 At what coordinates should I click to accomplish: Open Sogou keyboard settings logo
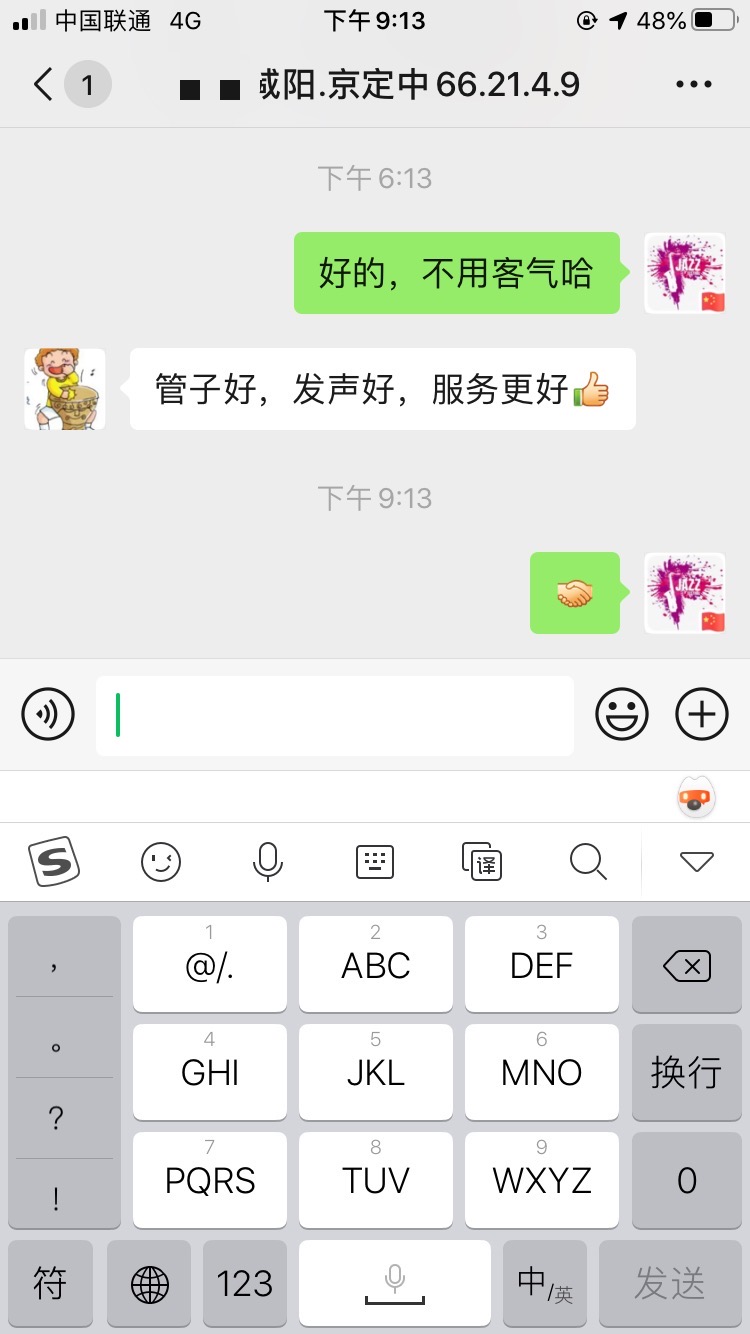[x=54, y=861]
